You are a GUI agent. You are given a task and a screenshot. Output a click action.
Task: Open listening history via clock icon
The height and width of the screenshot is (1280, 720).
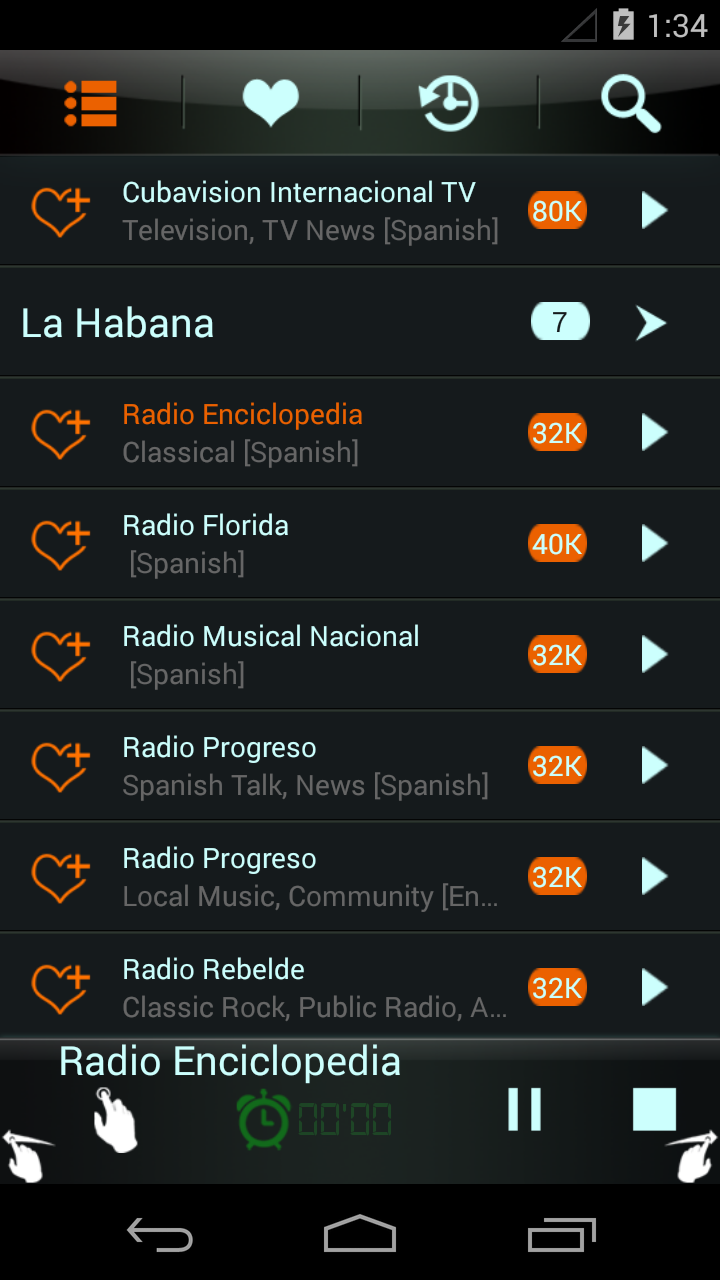click(x=449, y=102)
